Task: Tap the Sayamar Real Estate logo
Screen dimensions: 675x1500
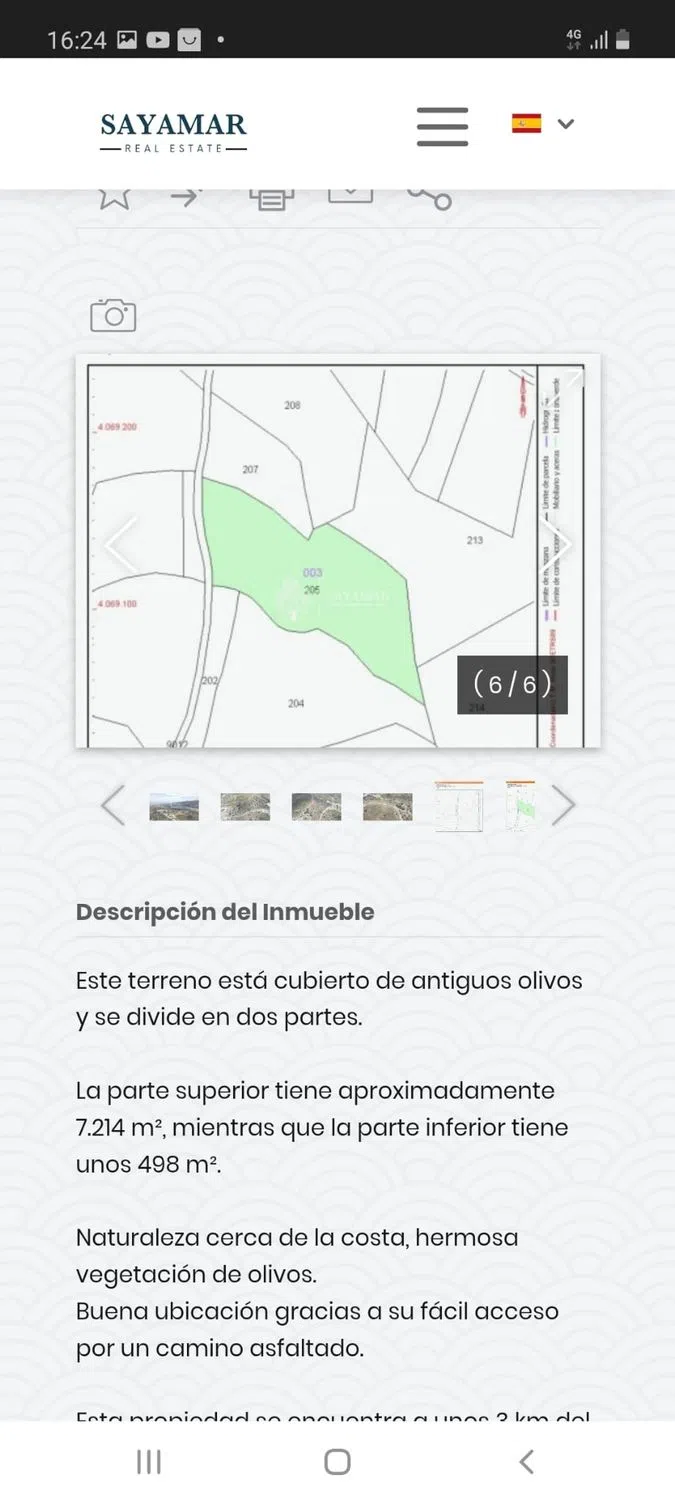Action: (173, 132)
